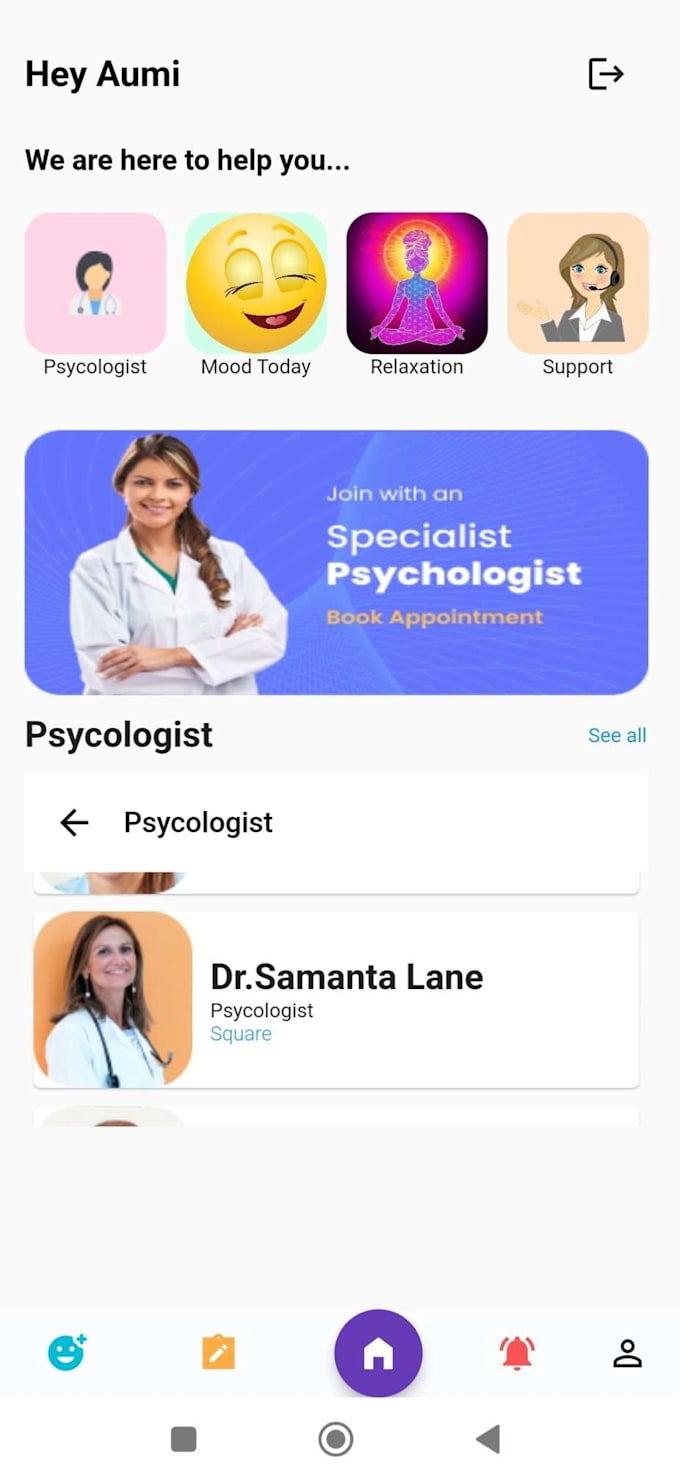The image size is (680, 1474).
Task: Open the Book Appointment specialist banner
Action: (336, 562)
